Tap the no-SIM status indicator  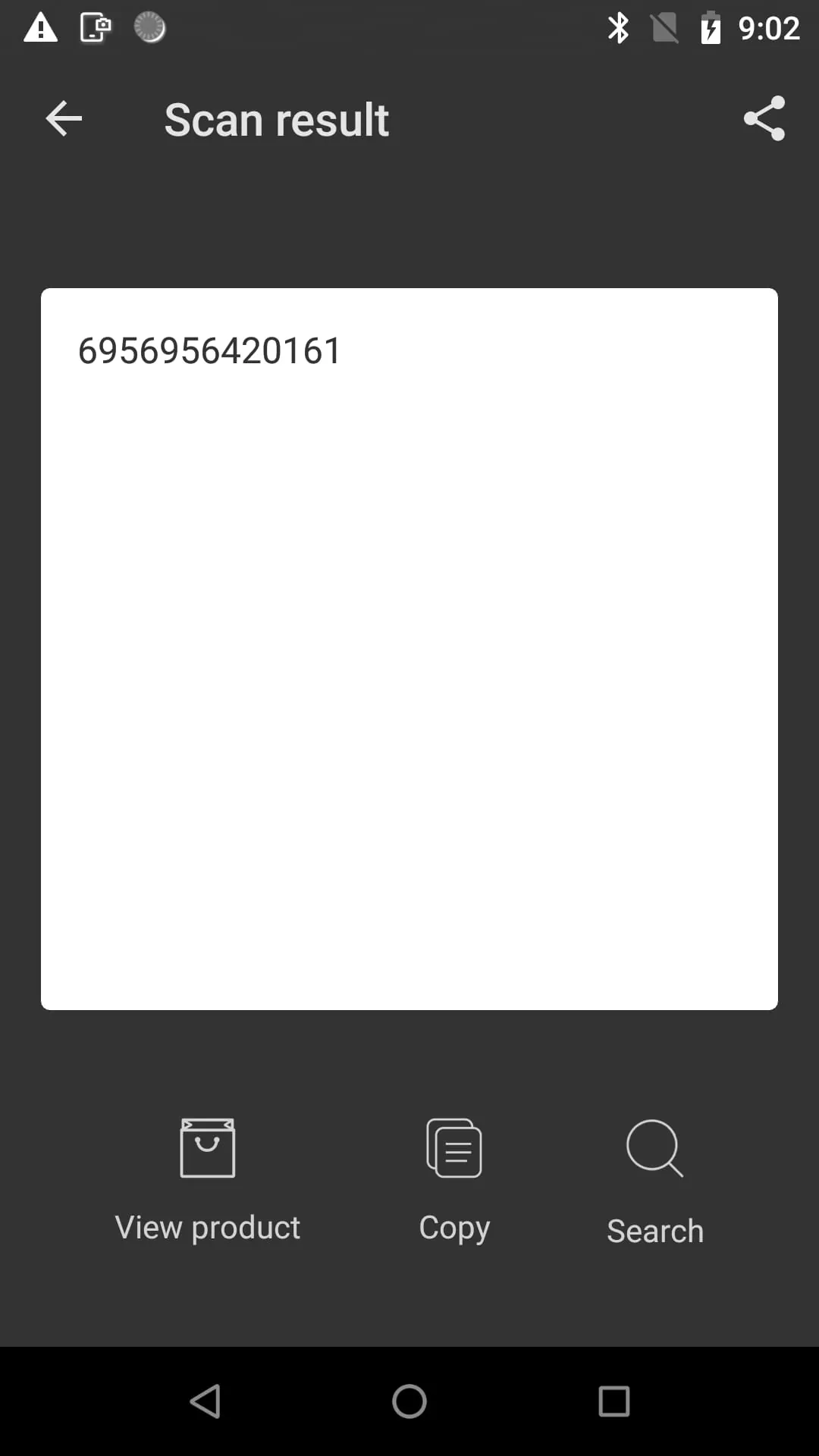(x=665, y=27)
